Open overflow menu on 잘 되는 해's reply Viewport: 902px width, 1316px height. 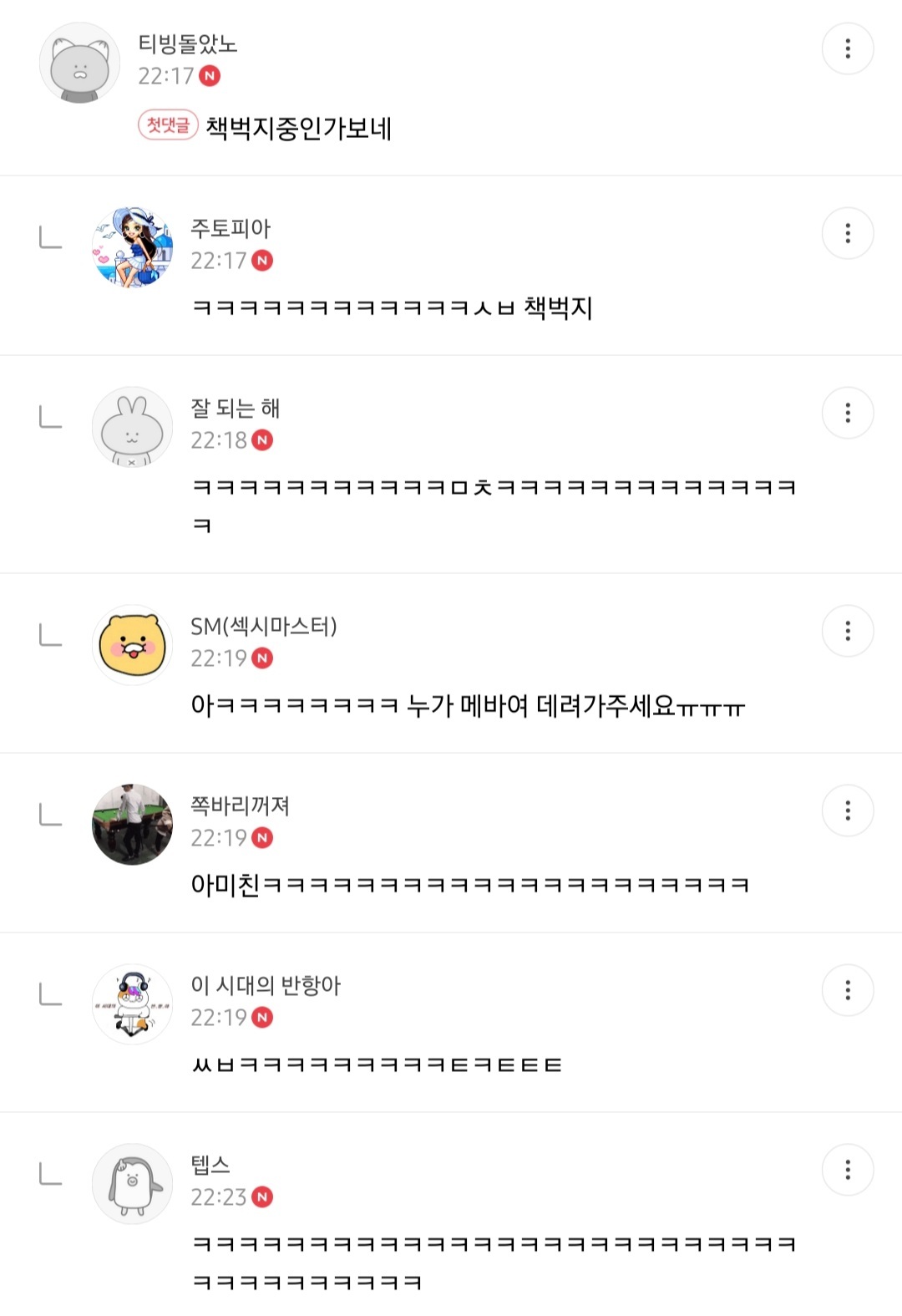coord(847,413)
